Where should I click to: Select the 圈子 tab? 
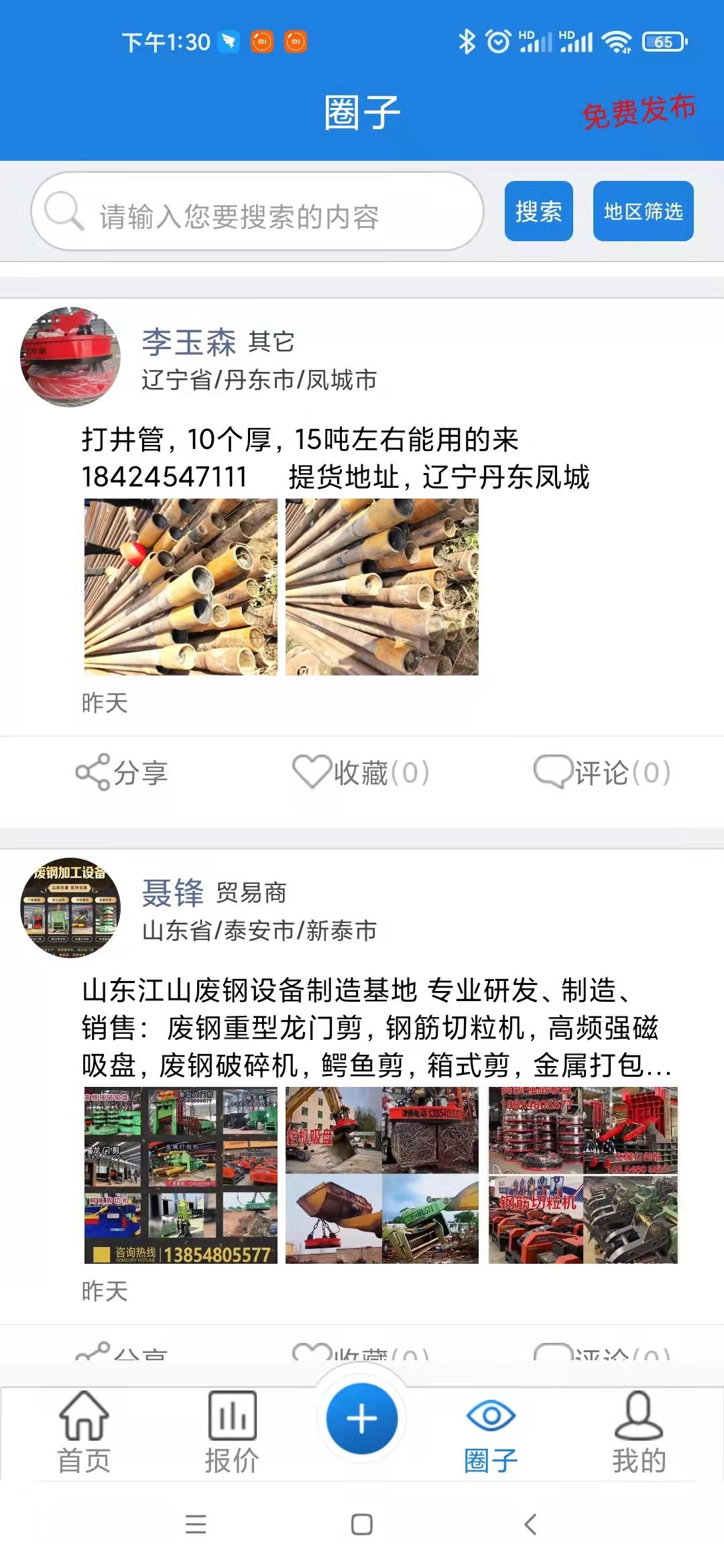(491, 1432)
